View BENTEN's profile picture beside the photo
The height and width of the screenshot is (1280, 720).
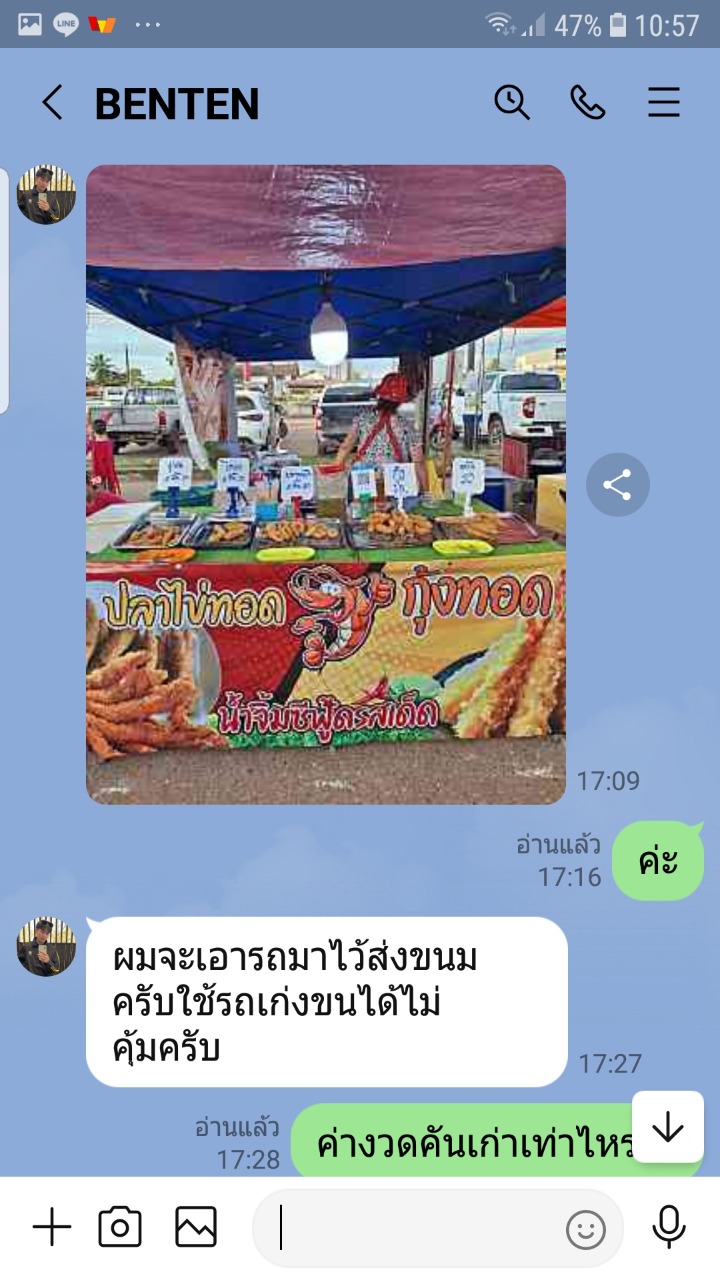tap(46, 195)
